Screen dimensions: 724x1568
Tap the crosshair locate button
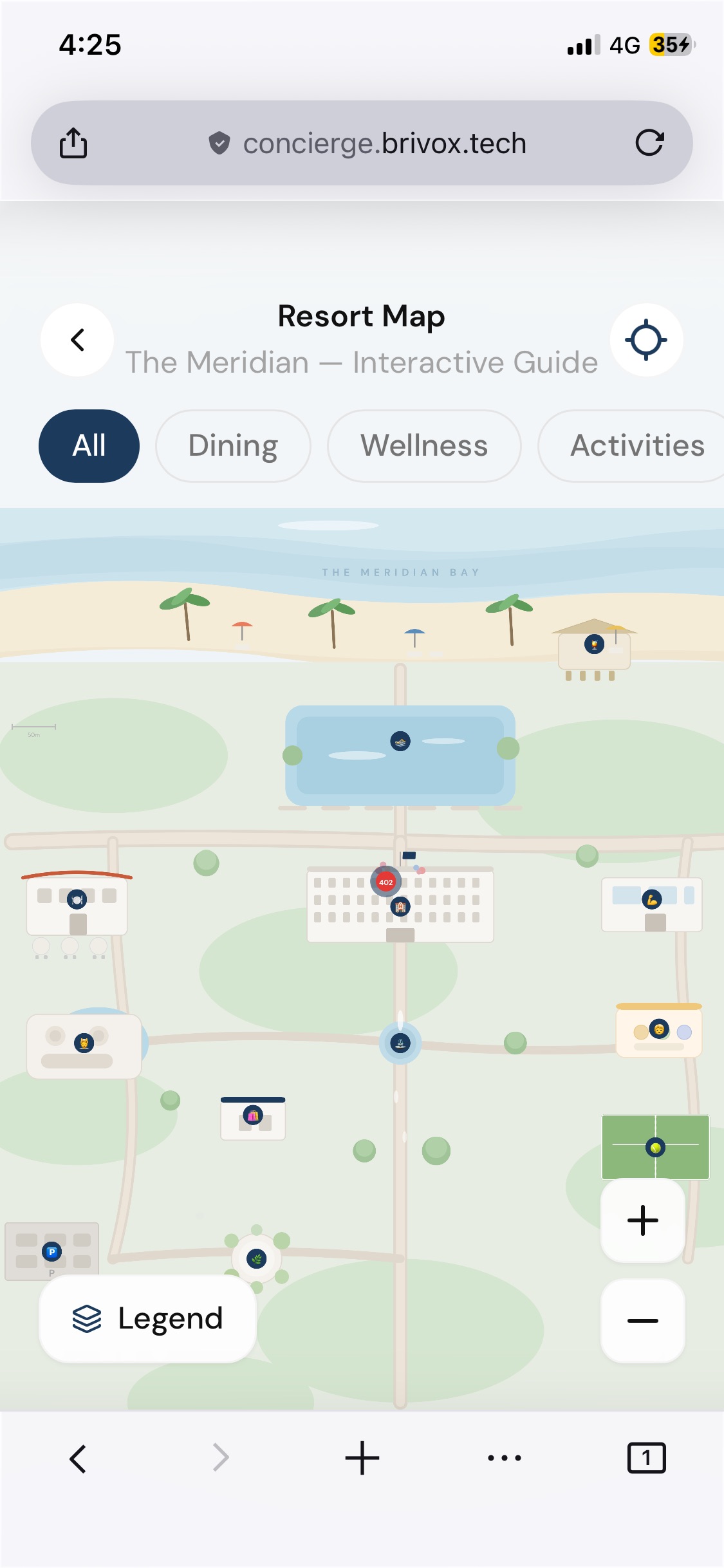(x=646, y=340)
